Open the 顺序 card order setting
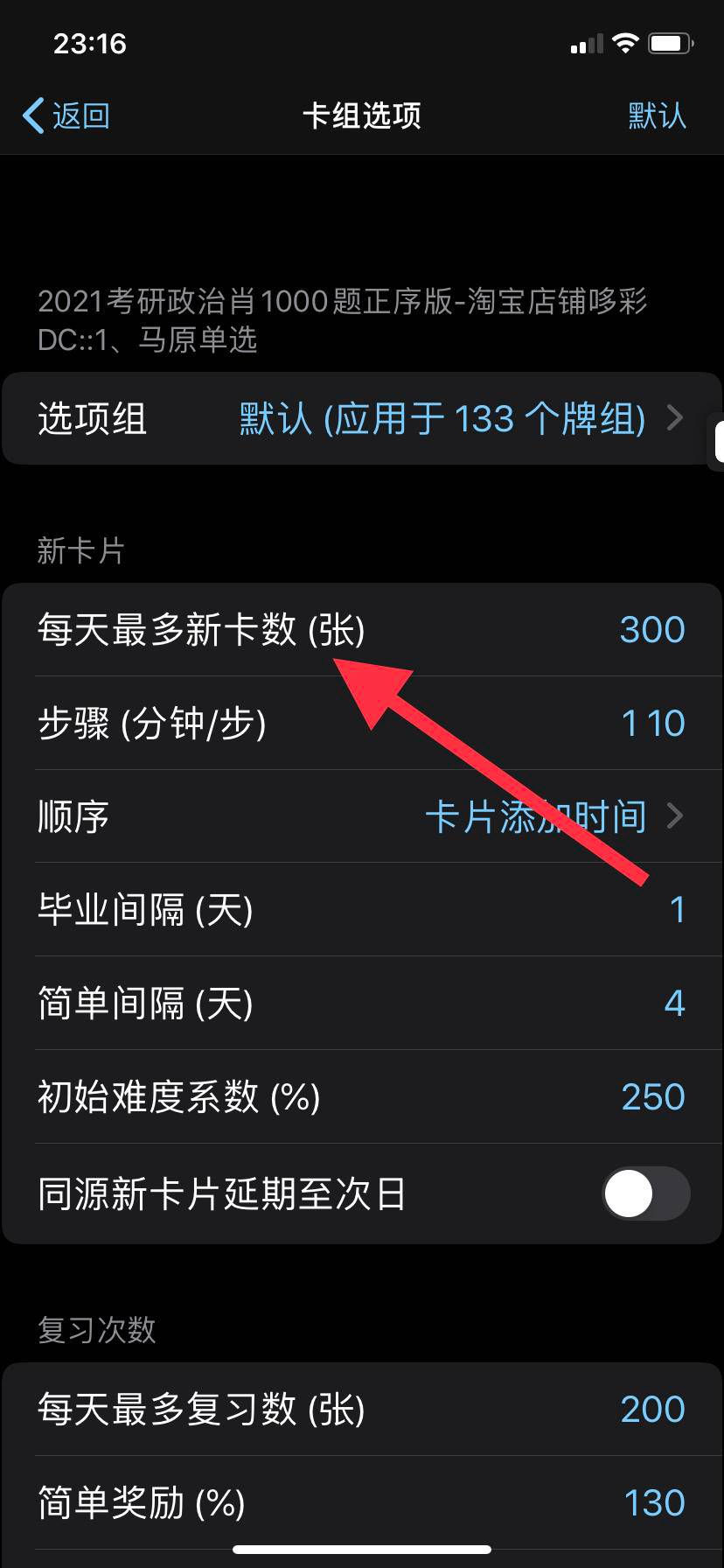This screenshot has width=724, height=1568. point(551,816)
